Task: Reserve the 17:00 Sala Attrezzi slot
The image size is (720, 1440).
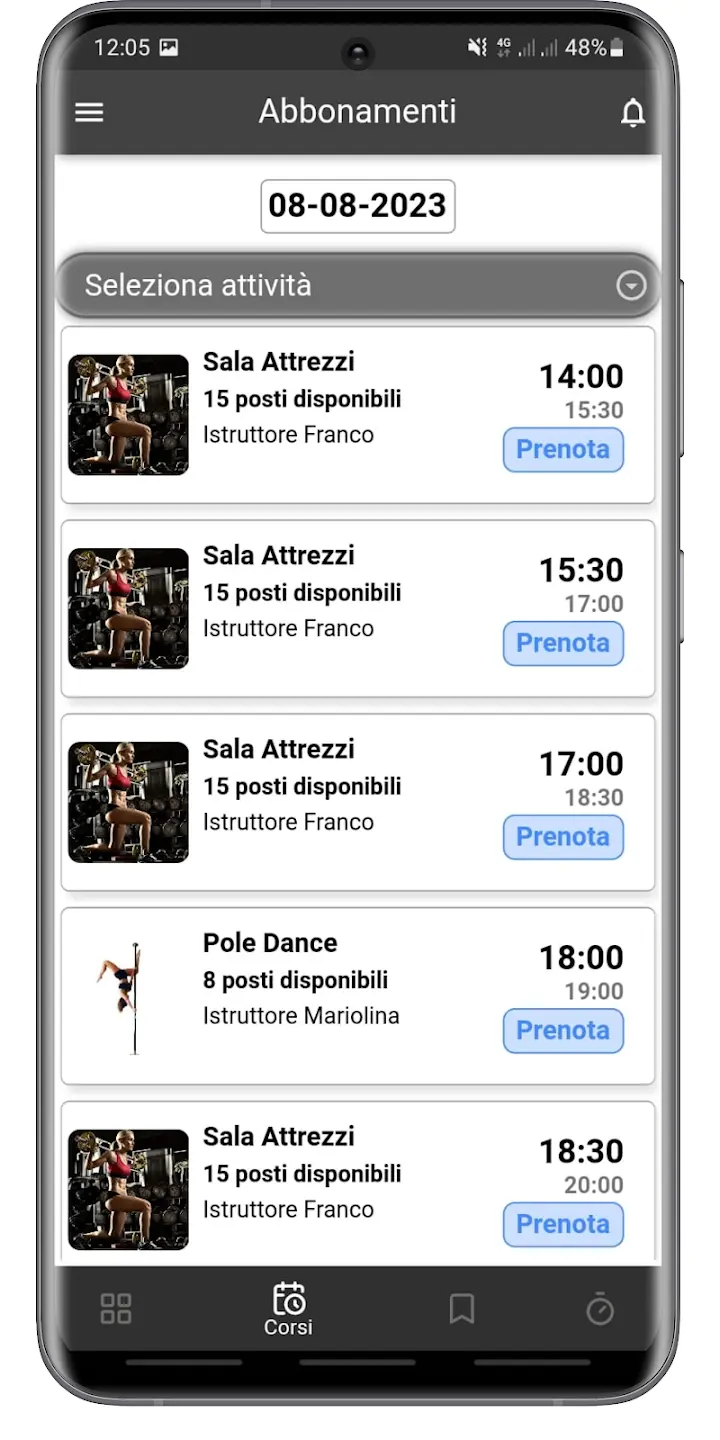Action: [x=563, y=837]
